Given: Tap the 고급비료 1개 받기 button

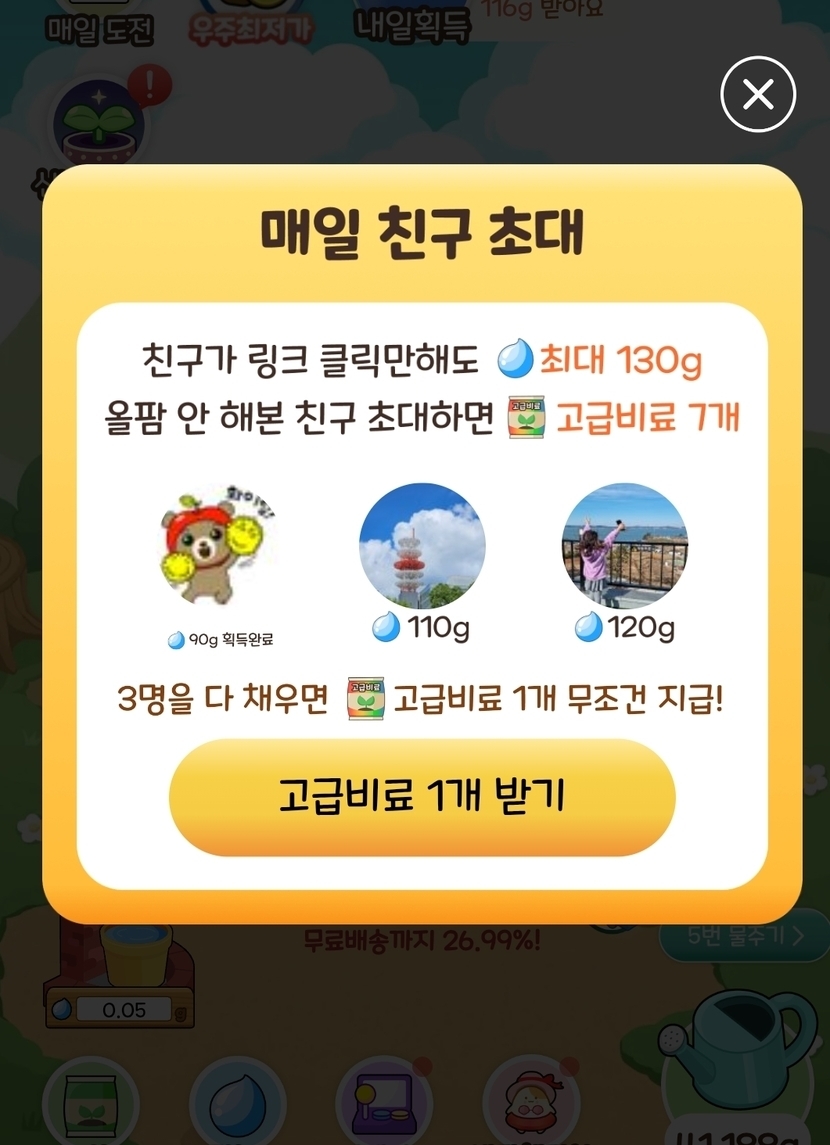Looking at the screenshot, I should point(422,797).
